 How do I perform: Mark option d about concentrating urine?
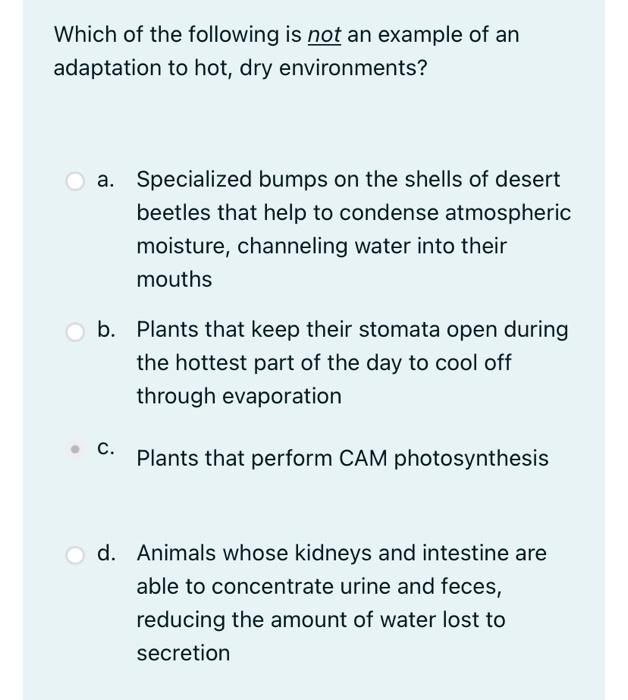click(75, 554)
